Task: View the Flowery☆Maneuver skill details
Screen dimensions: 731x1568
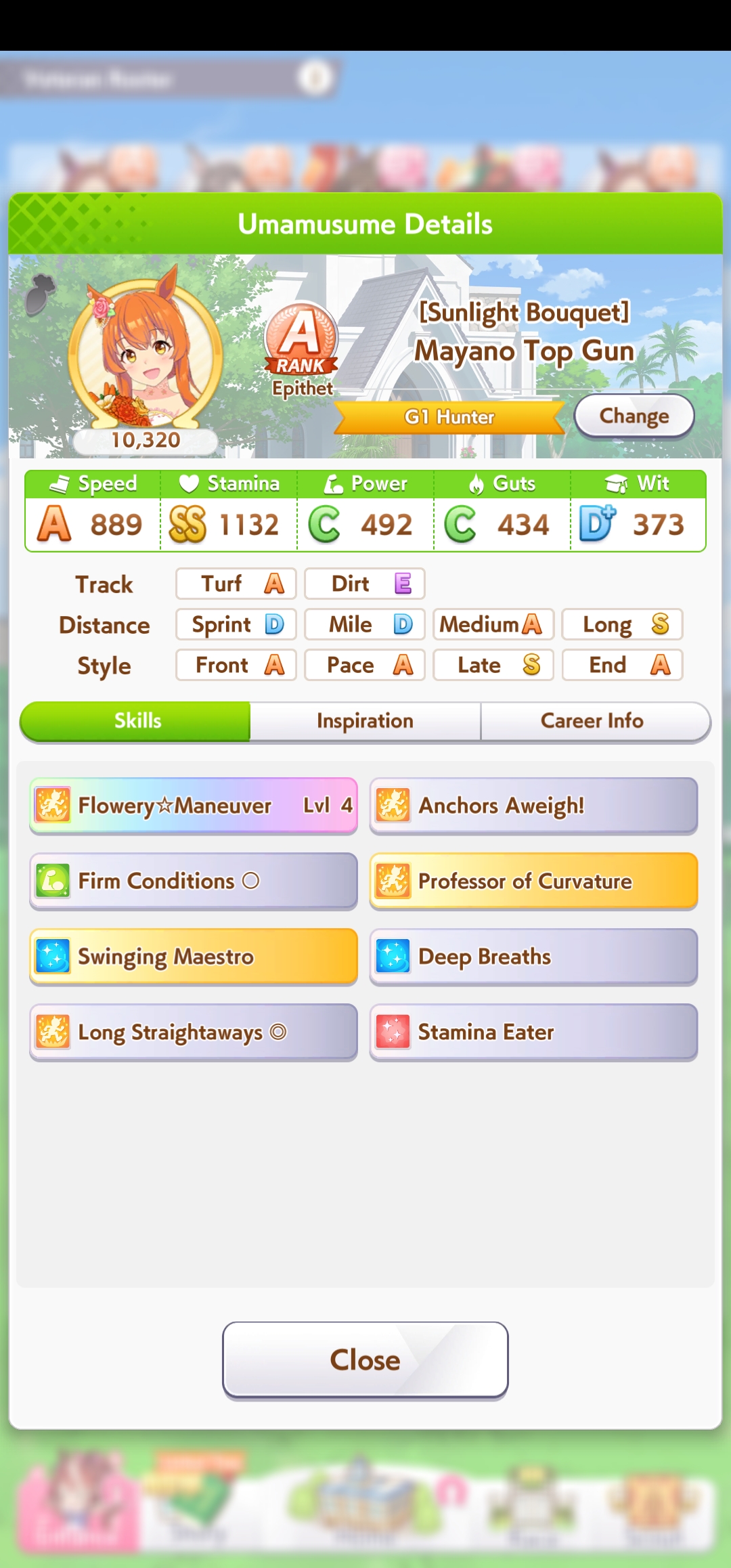Action: (x=194, y=806)
